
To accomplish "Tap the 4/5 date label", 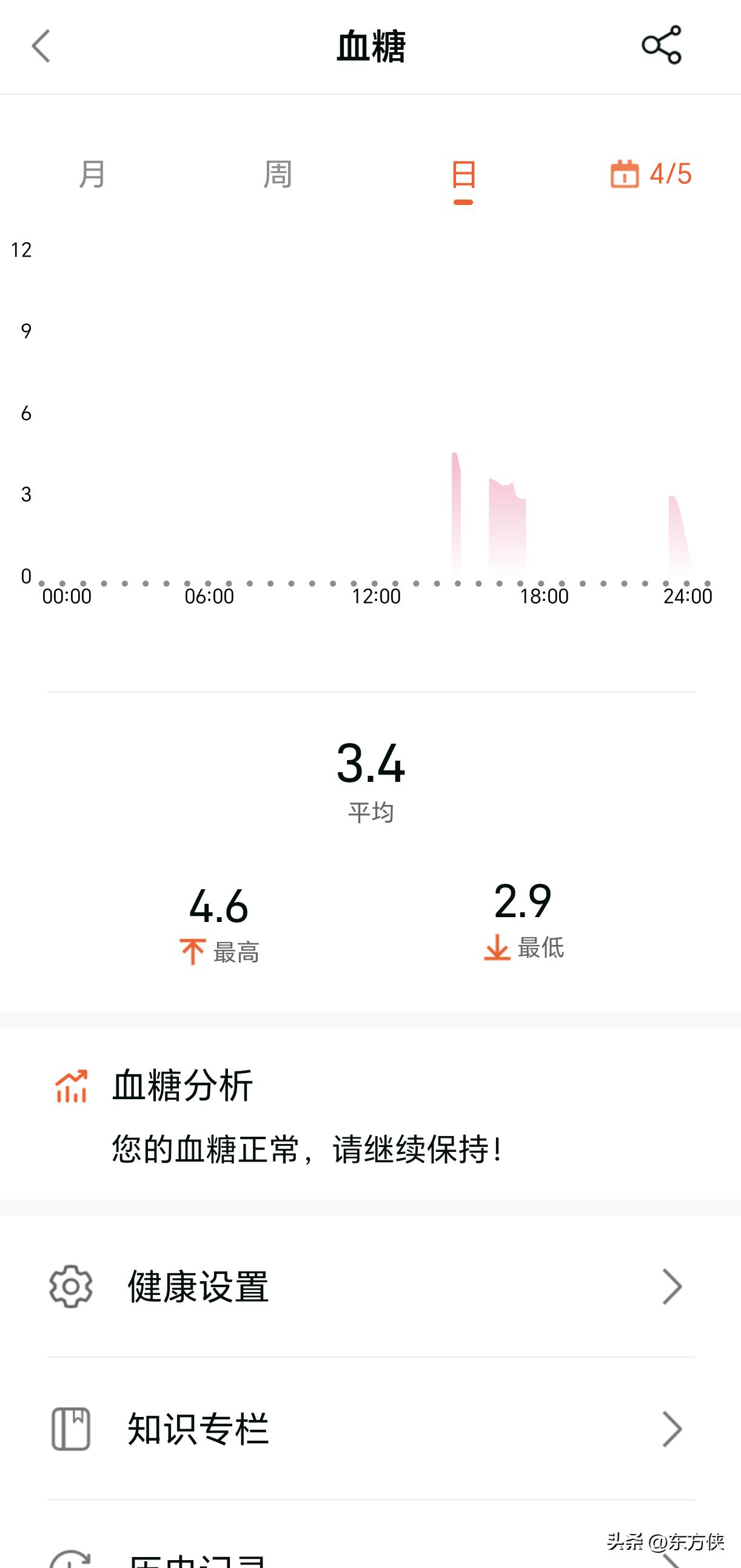I will (x=668, y=175).
